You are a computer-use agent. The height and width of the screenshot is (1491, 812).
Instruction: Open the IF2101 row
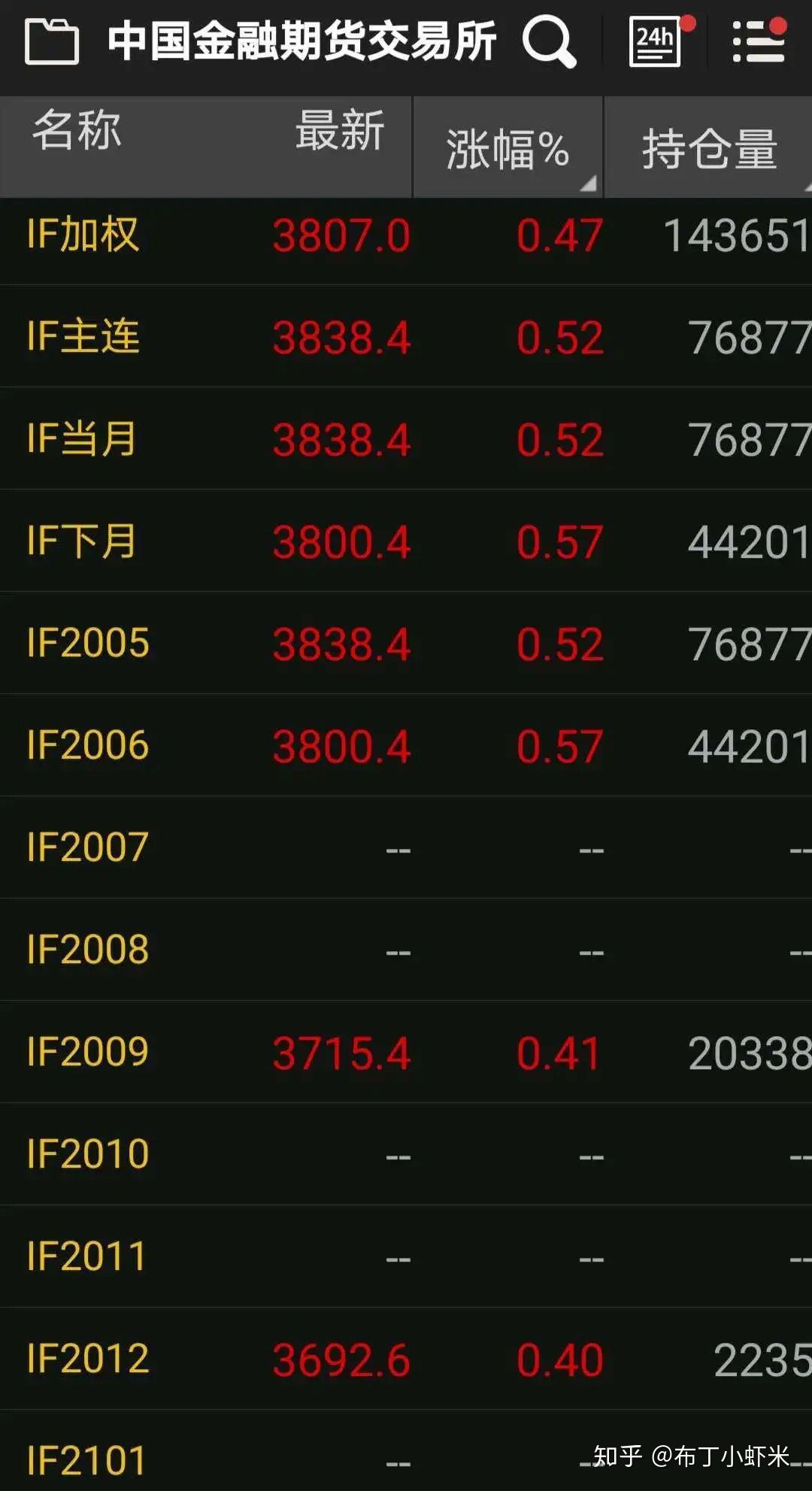[x=406, y=1451]
